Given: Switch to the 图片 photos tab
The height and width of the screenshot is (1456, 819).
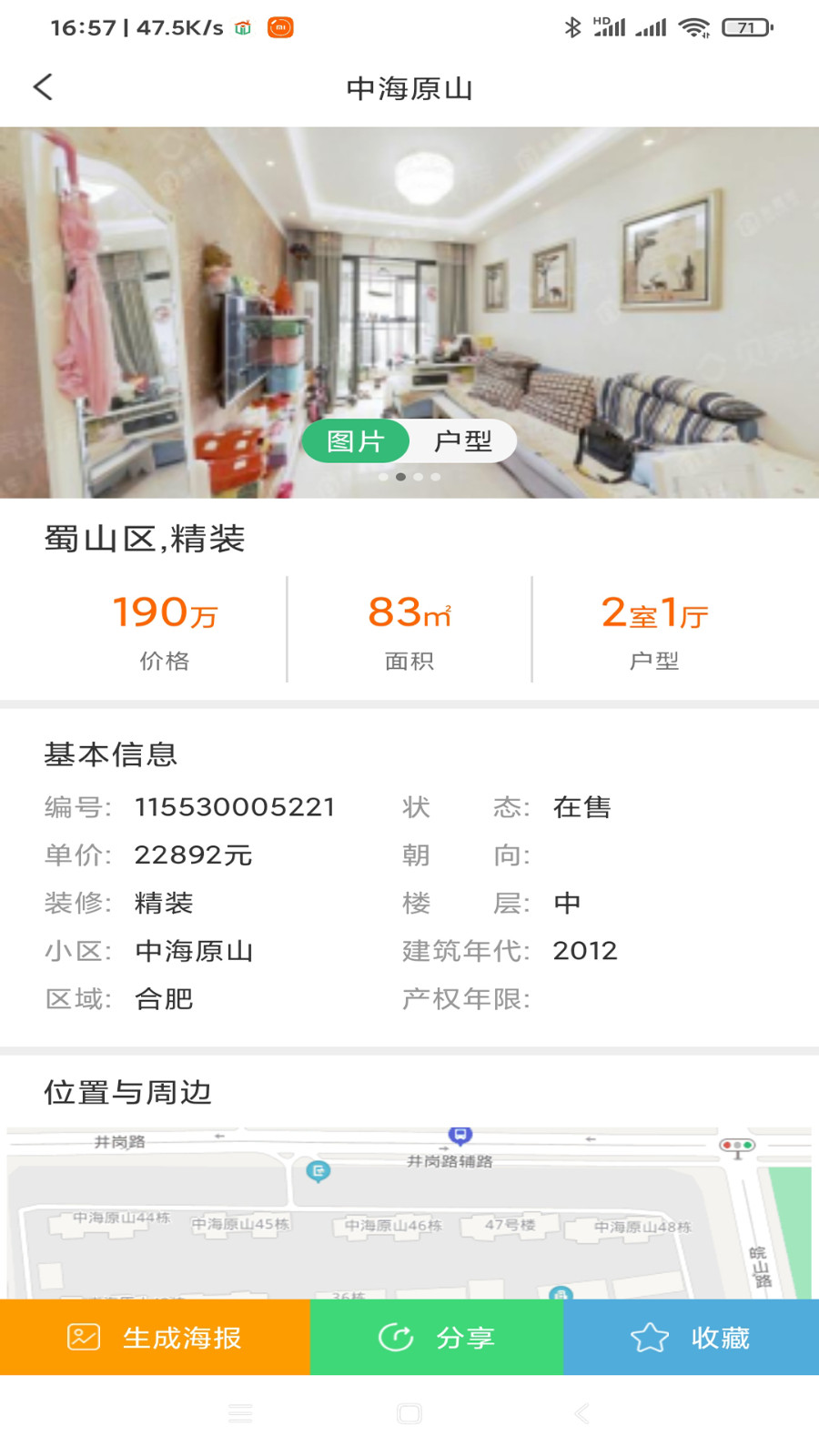Looking at the screenshot, I should tap(356, 441).
